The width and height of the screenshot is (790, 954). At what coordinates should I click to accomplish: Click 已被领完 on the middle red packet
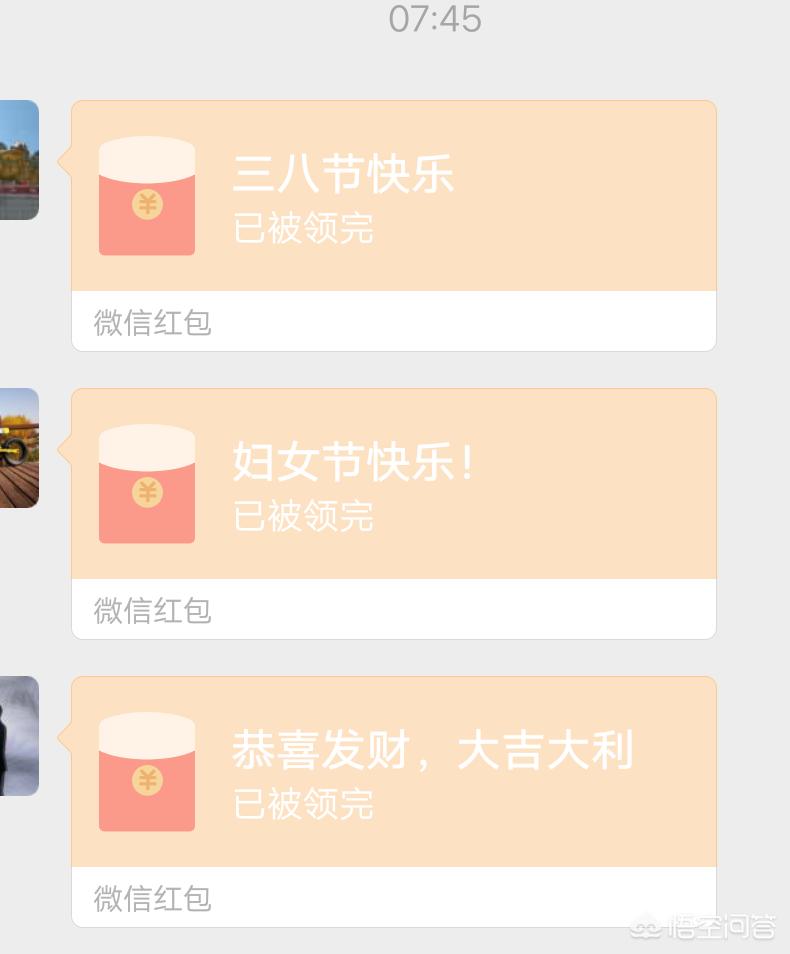[x=303, y=517]
